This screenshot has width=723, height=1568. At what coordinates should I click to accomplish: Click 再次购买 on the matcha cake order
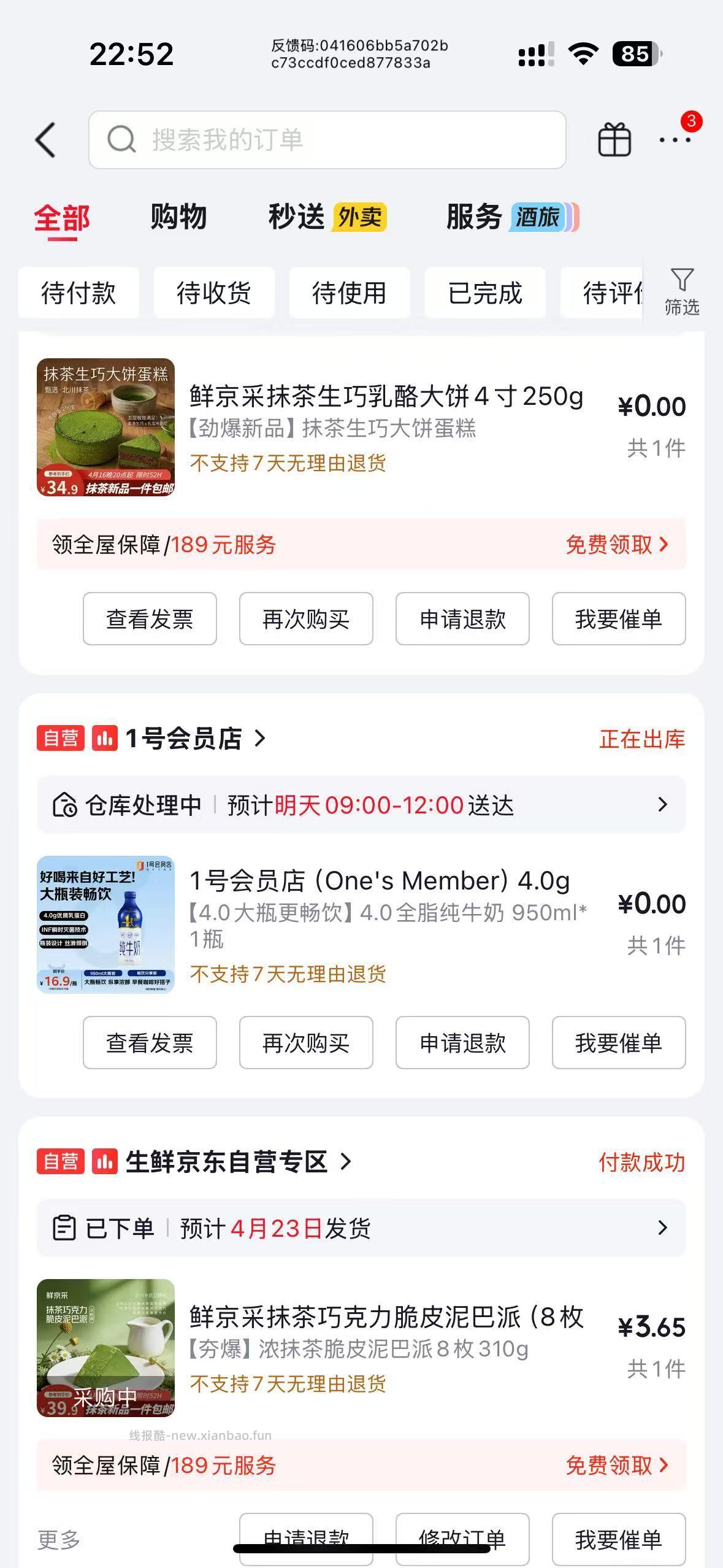(306, 619)
